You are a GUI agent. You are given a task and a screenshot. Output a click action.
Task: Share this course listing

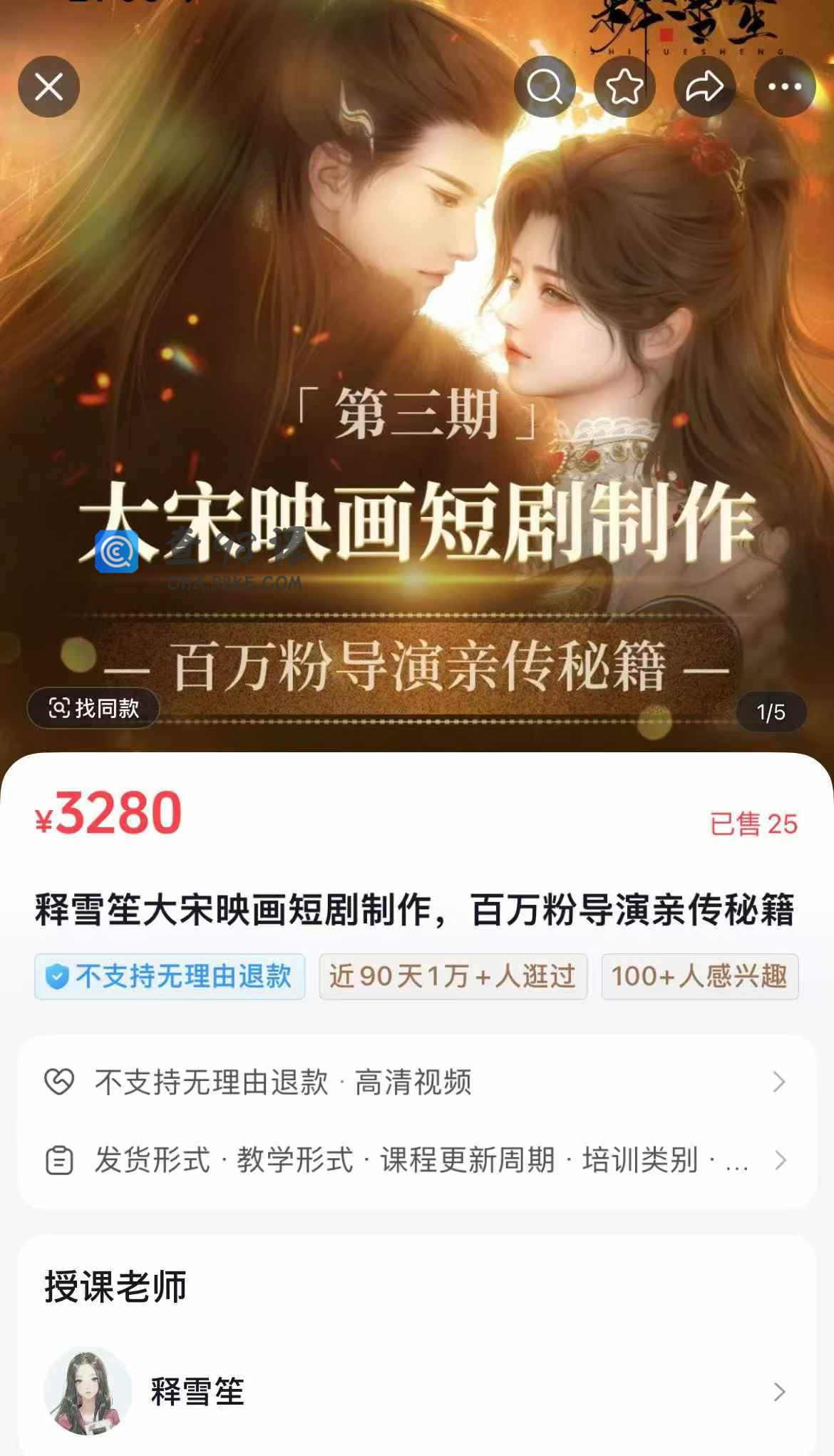point(704,87)
